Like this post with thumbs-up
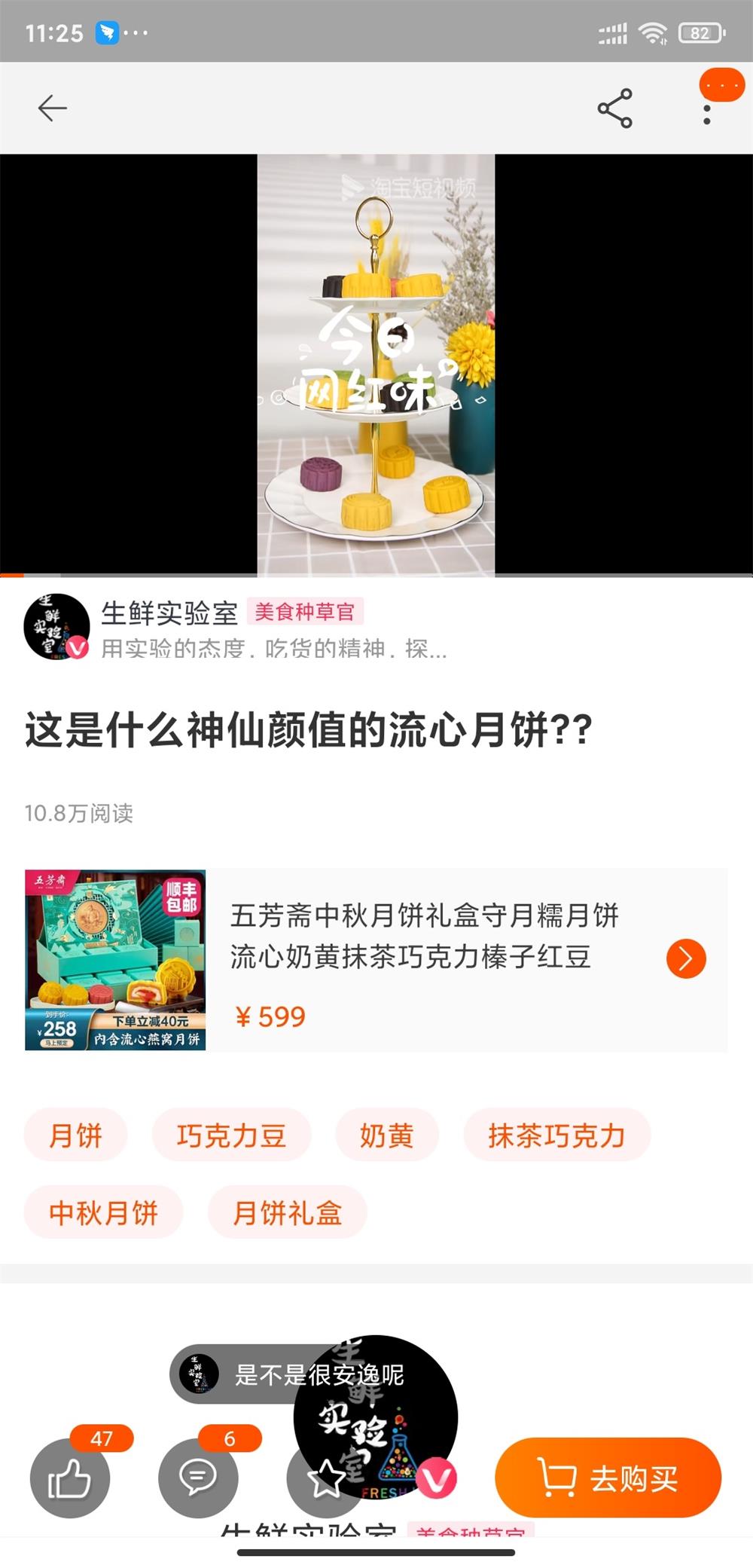753x1568 pixels. 69,1478
